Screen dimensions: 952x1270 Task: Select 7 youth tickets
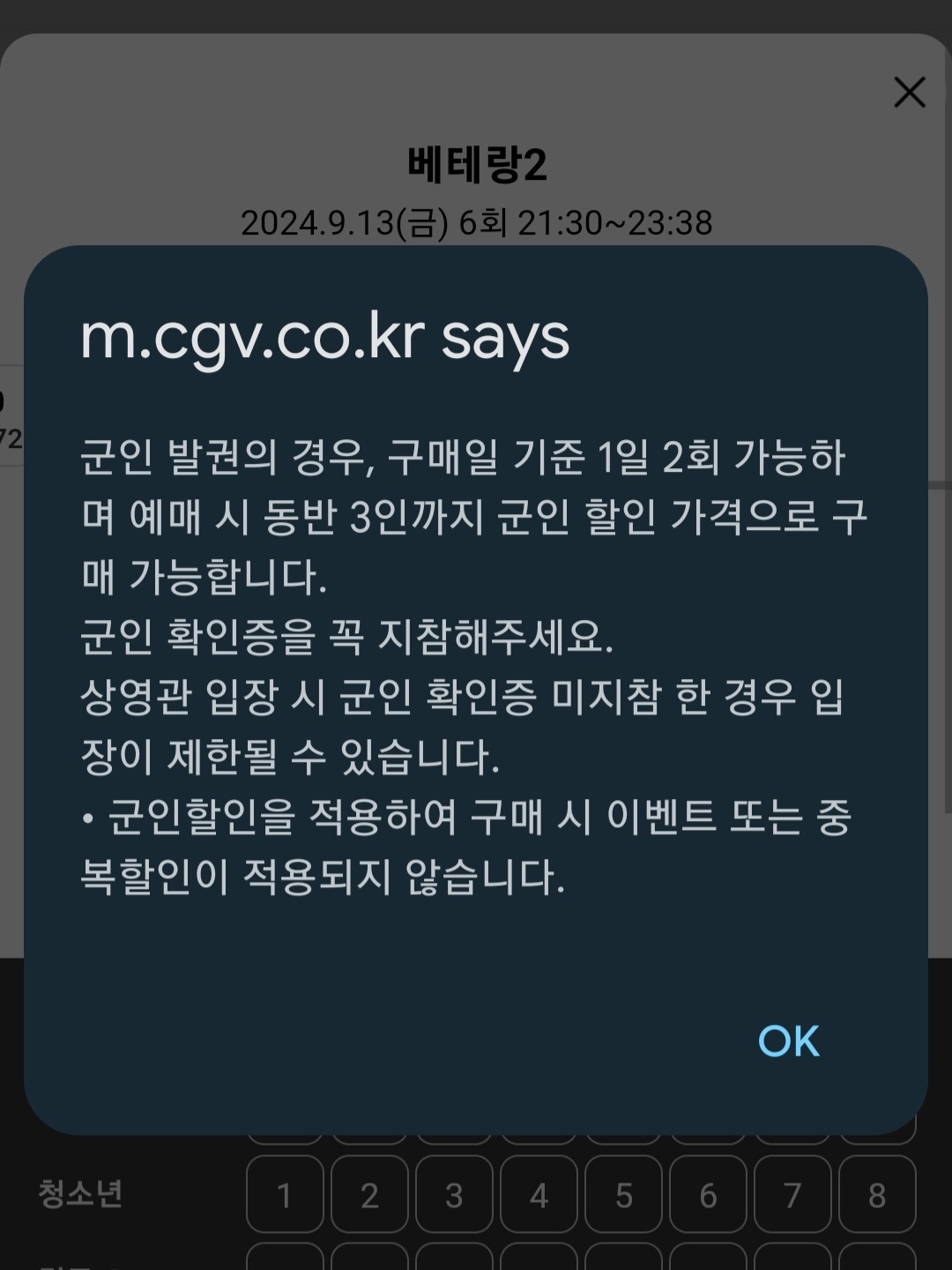pyautogui.click(x=791, y=1194)
